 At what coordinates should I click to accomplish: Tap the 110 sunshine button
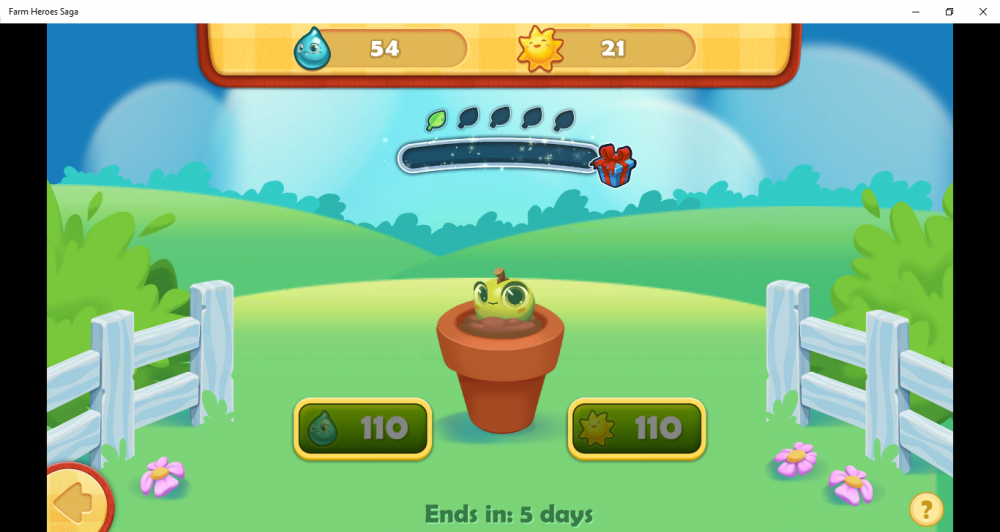tap(636, 429)
